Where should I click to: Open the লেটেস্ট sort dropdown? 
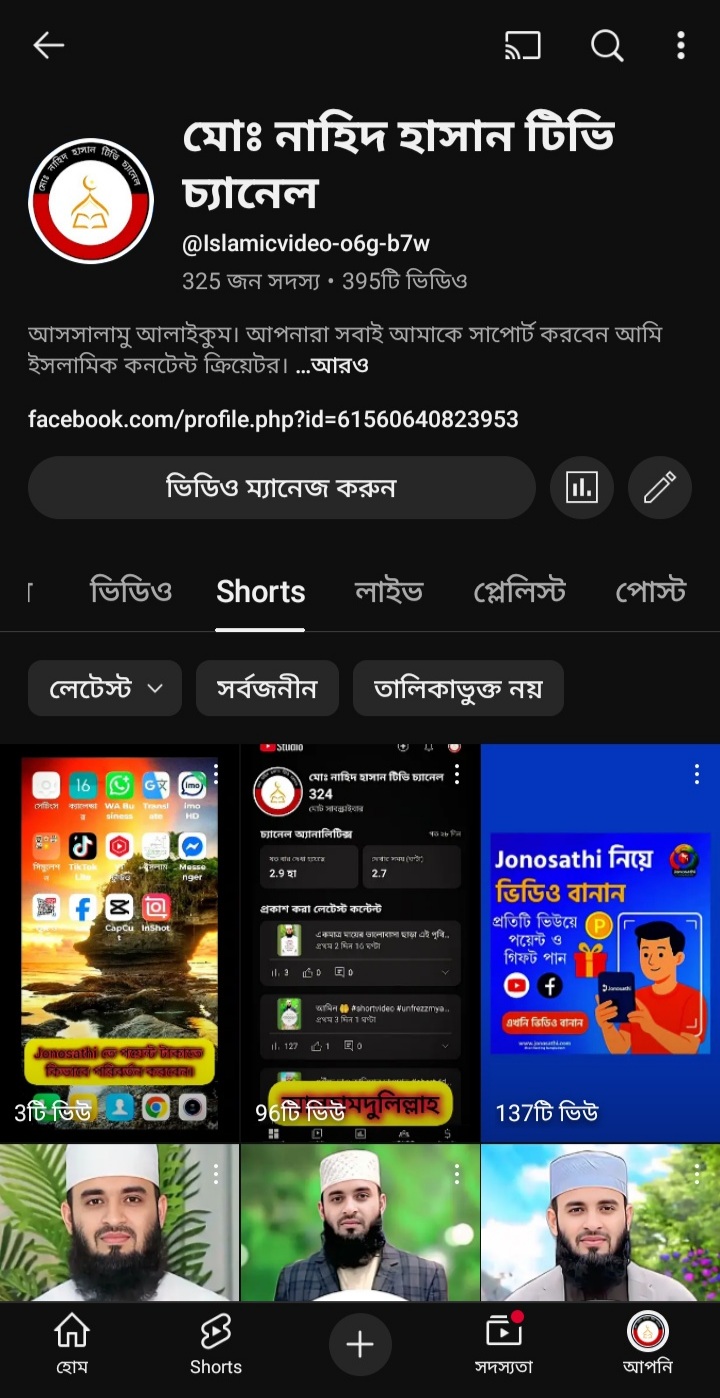coord(105,688)
